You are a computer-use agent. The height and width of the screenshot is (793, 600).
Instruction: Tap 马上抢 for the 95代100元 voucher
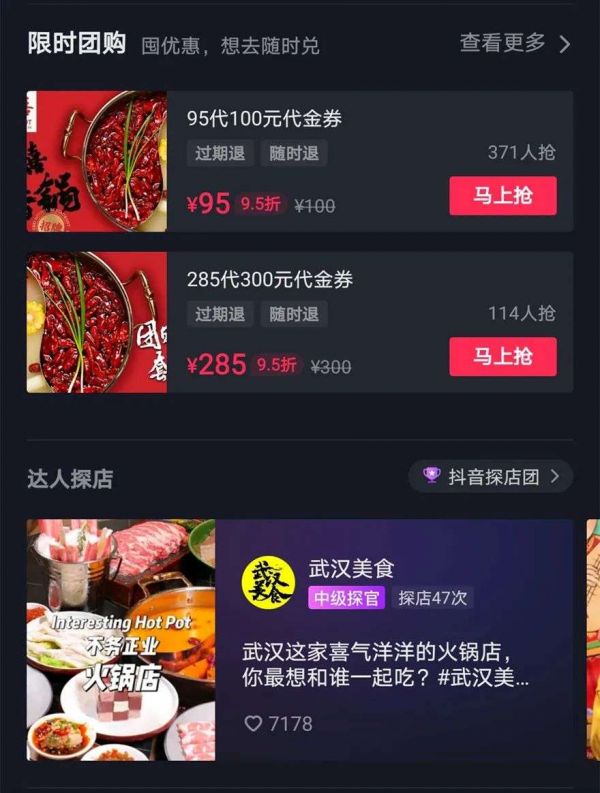[x=502, y=196]
